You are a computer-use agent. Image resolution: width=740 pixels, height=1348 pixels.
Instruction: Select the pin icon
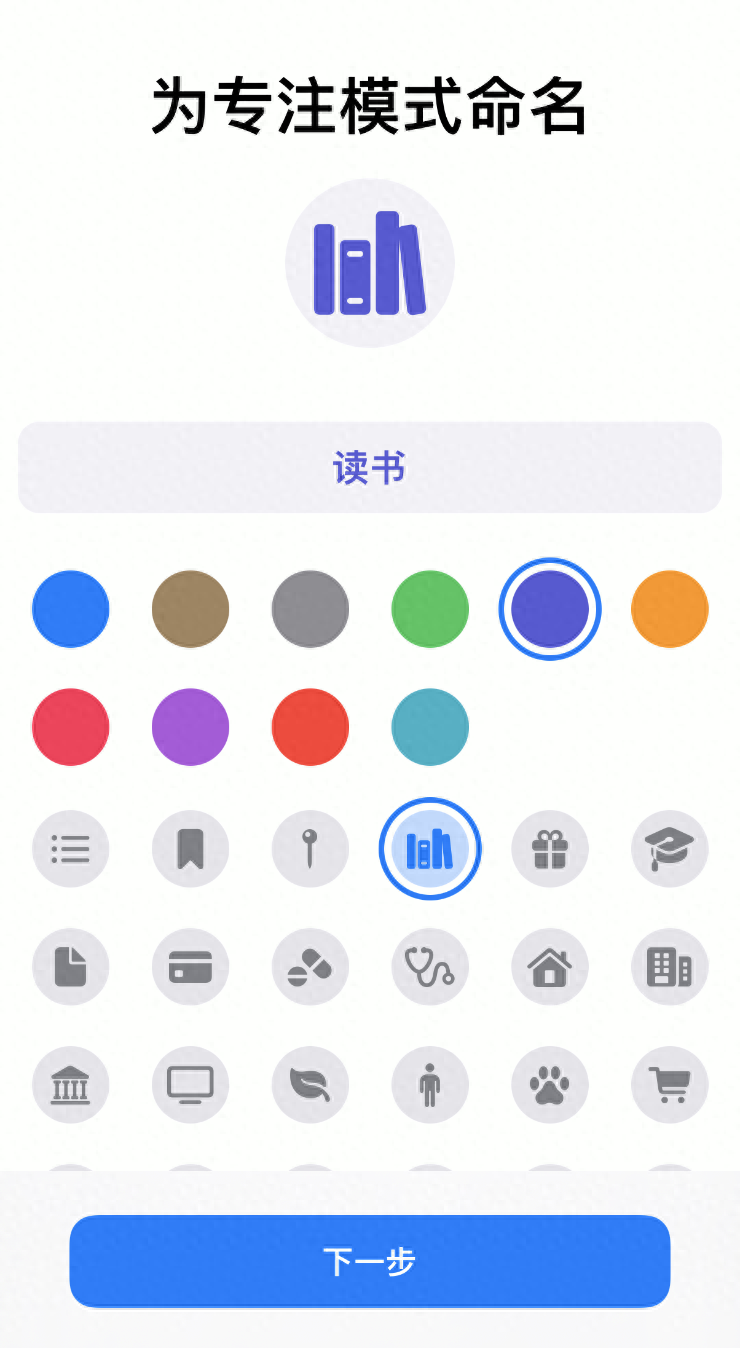310,848
